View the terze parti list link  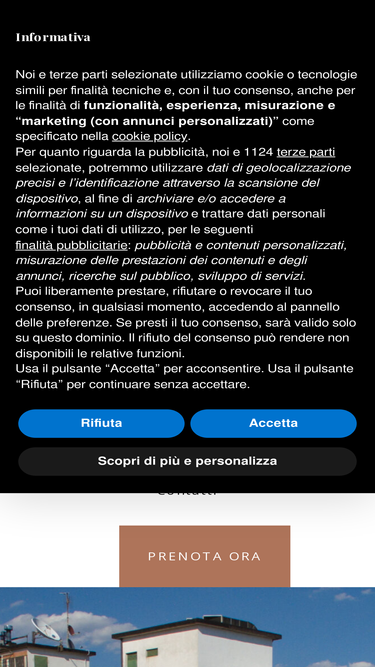pyautogui.click(x=306, y=152)
